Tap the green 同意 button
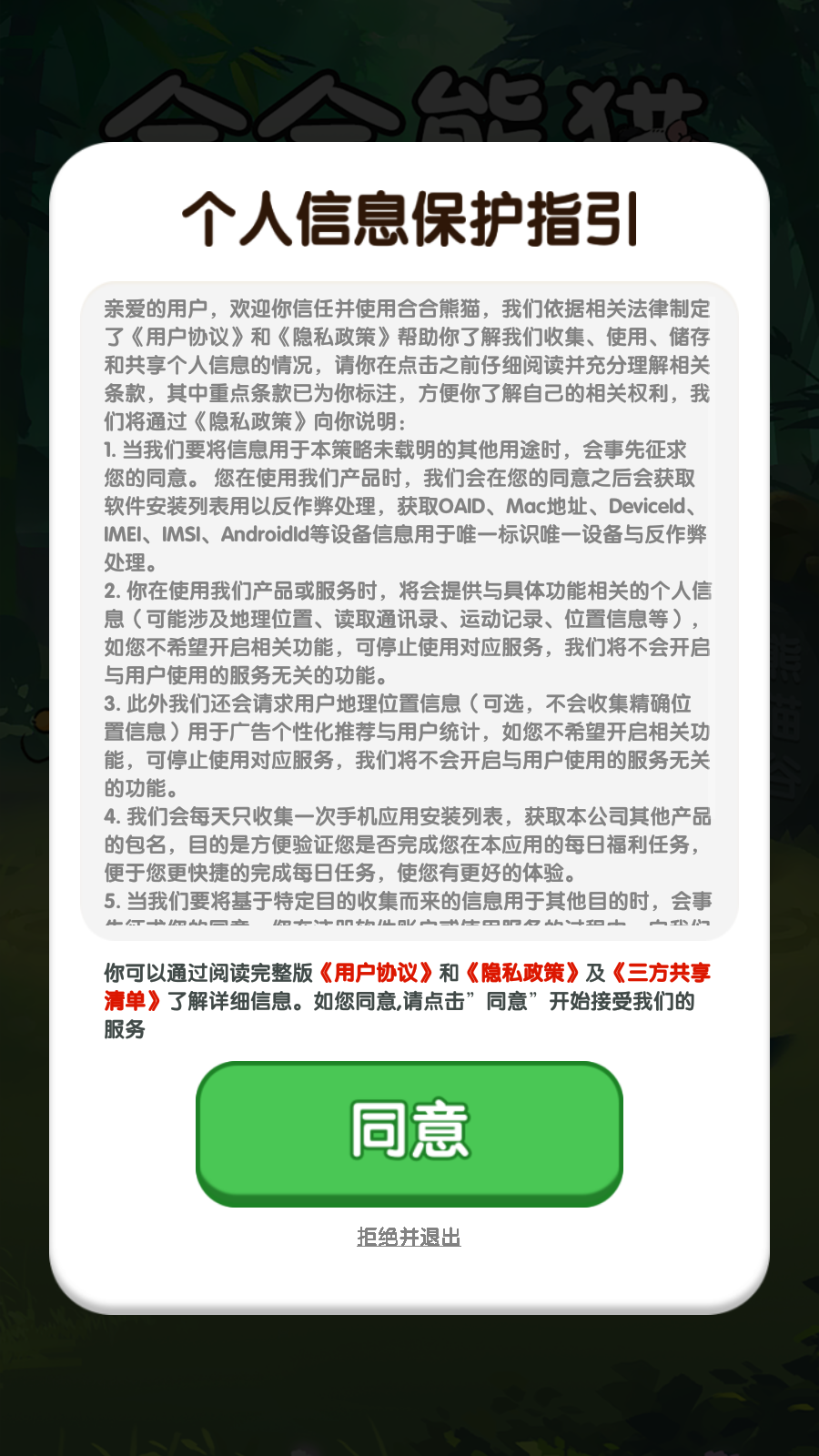The height and width of the screenshot is (1456, 819). coord(409,1131)
